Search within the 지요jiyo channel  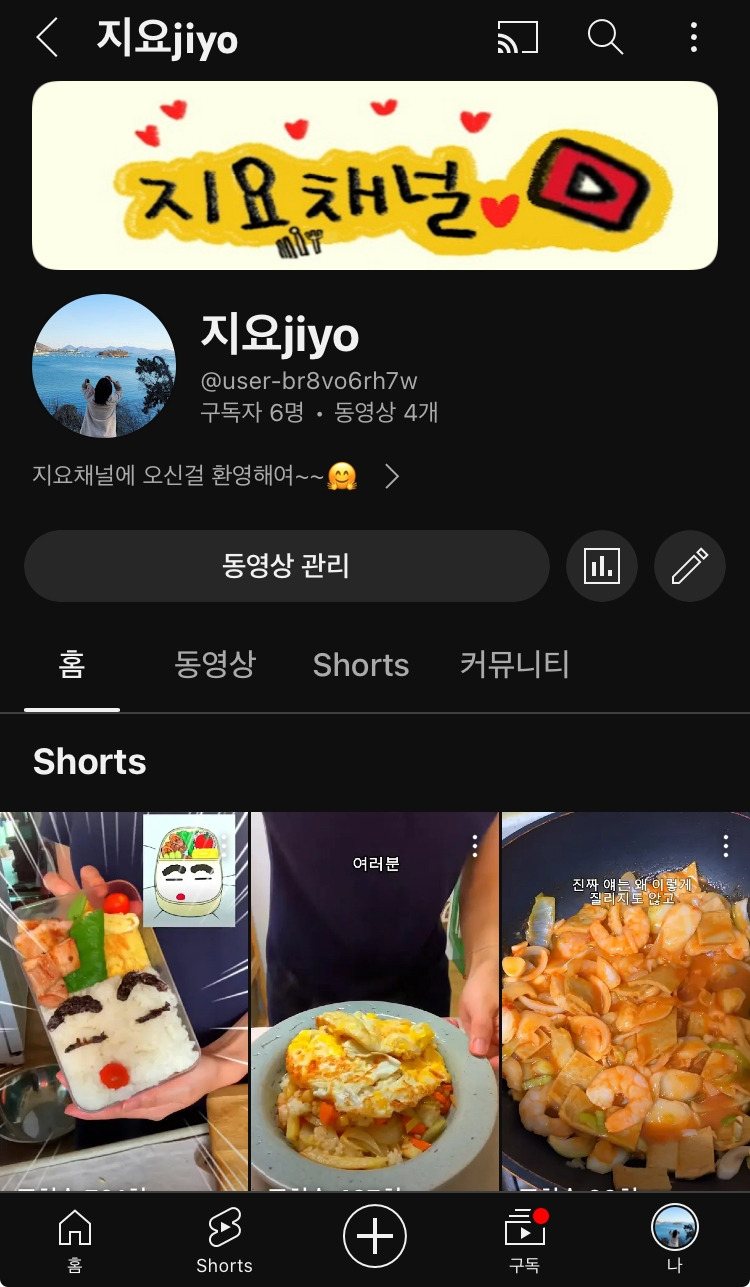tap(605, 38)
